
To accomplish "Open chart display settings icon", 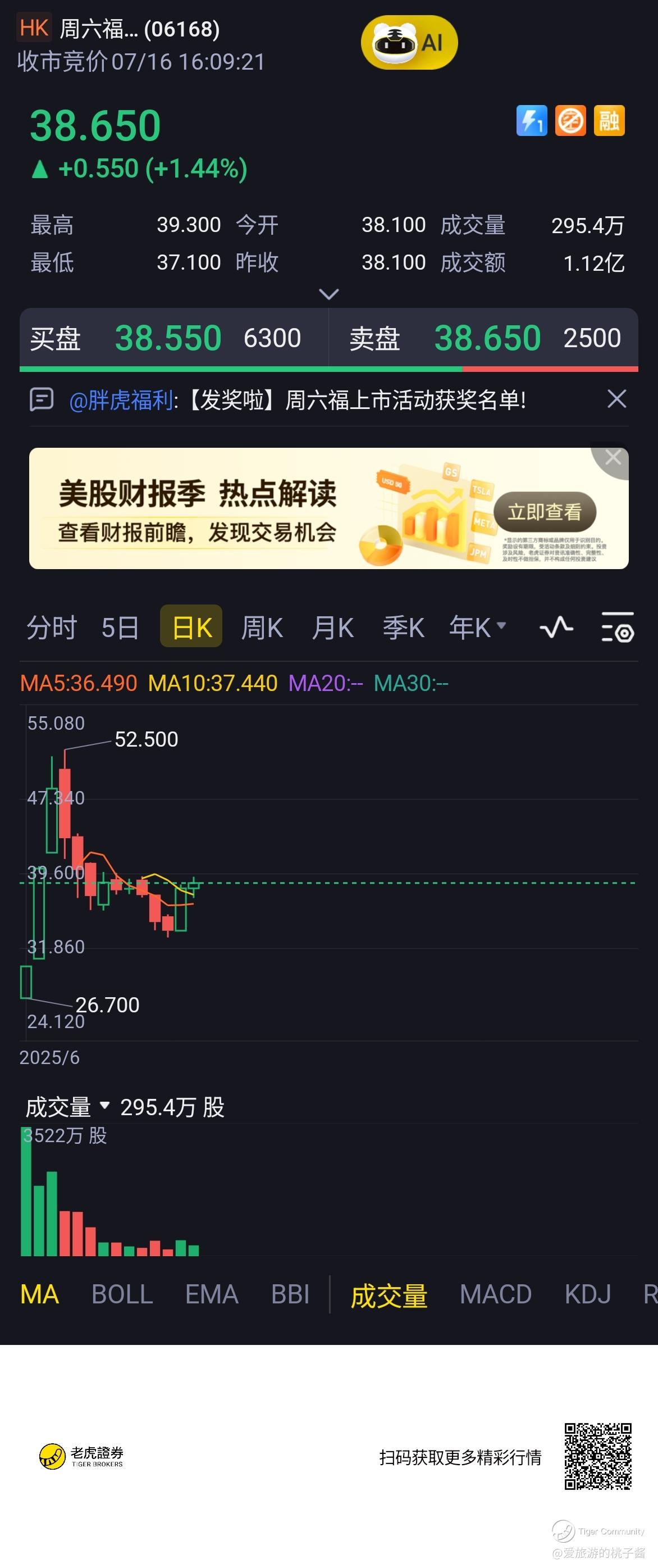I will (x=617, y=628).
